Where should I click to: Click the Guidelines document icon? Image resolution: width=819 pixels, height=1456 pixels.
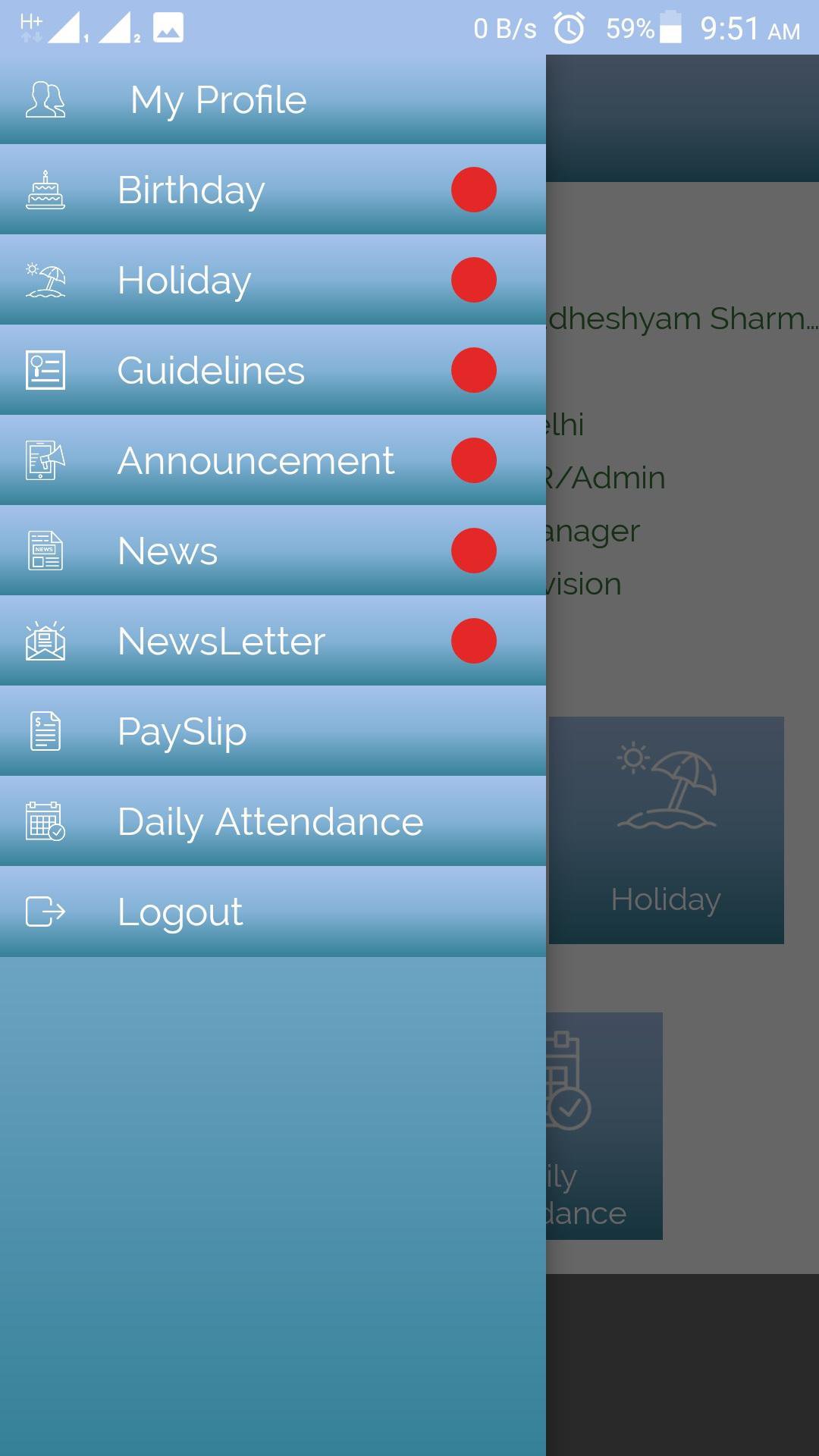[x=45, y=369]
